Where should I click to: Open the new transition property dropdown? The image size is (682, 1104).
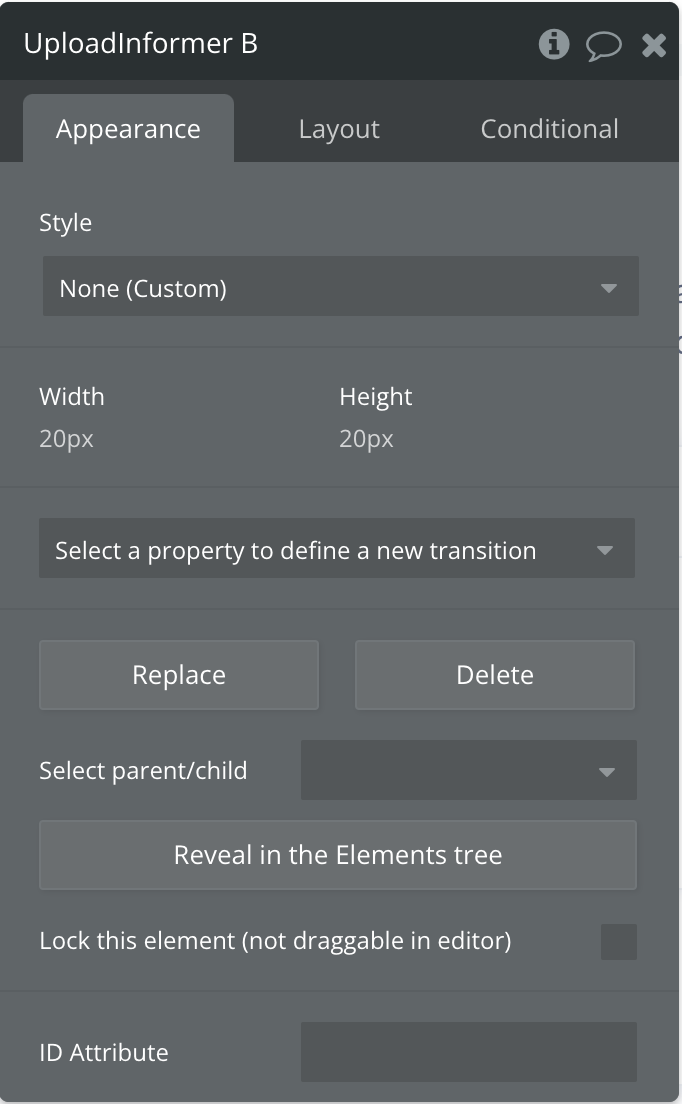click(336, 550)
